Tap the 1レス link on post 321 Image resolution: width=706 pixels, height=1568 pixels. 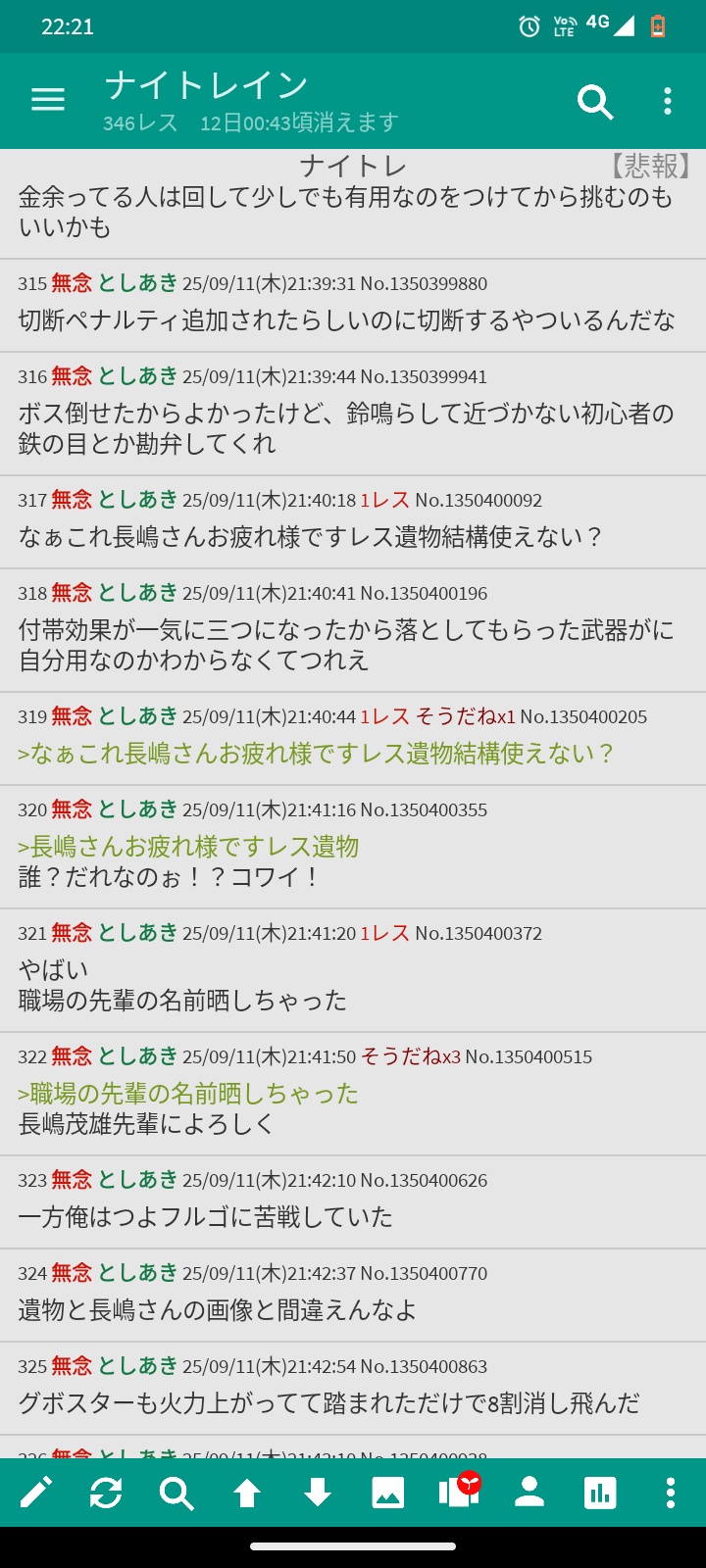point(384,933)
